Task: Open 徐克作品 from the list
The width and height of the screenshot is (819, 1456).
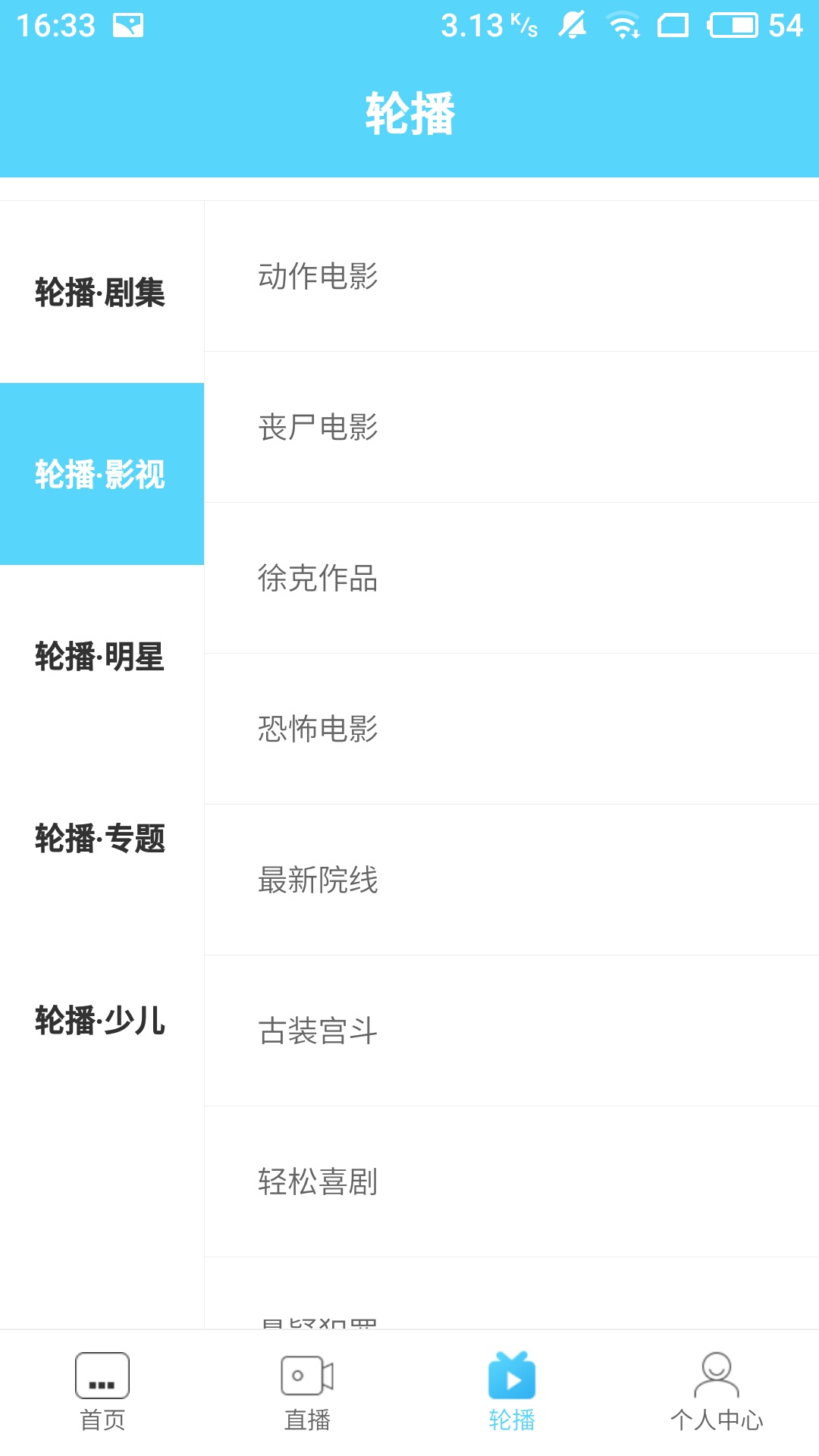Action: 512,578
